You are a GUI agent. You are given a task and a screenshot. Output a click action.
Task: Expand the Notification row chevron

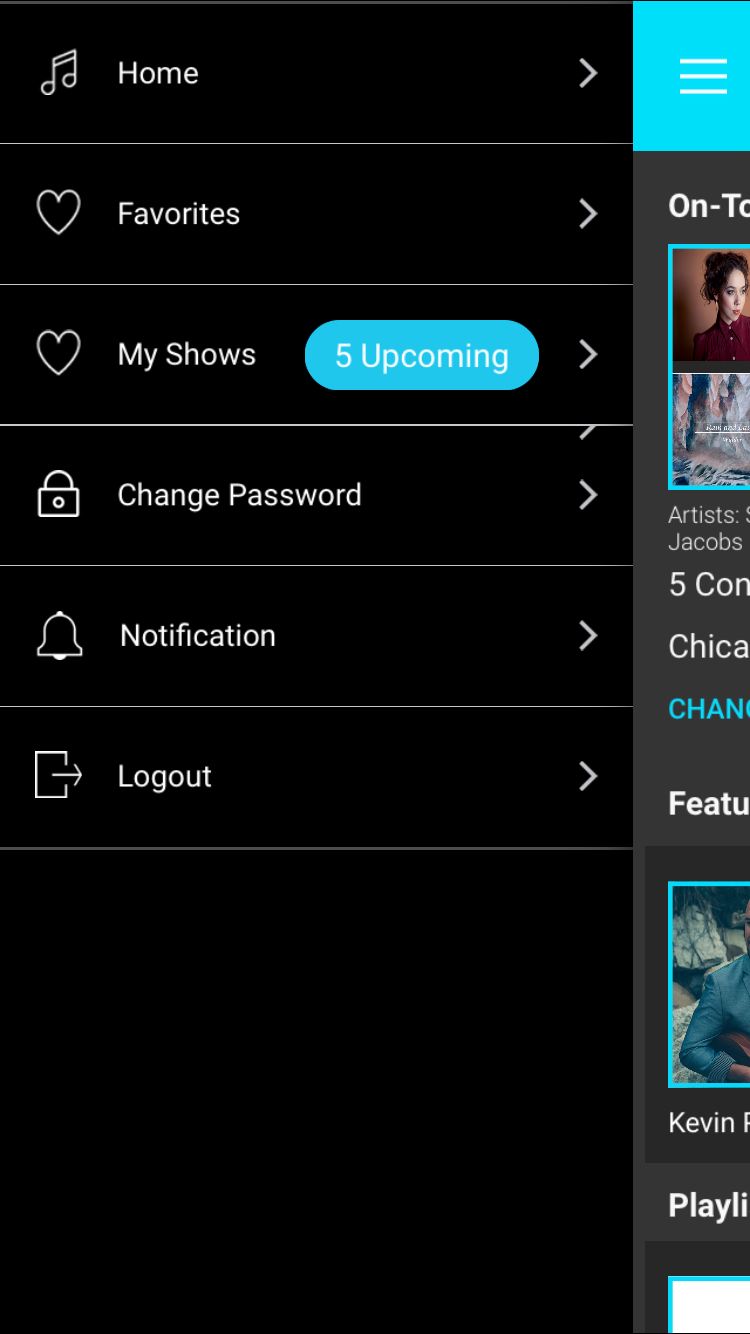(x=588, y=636)
